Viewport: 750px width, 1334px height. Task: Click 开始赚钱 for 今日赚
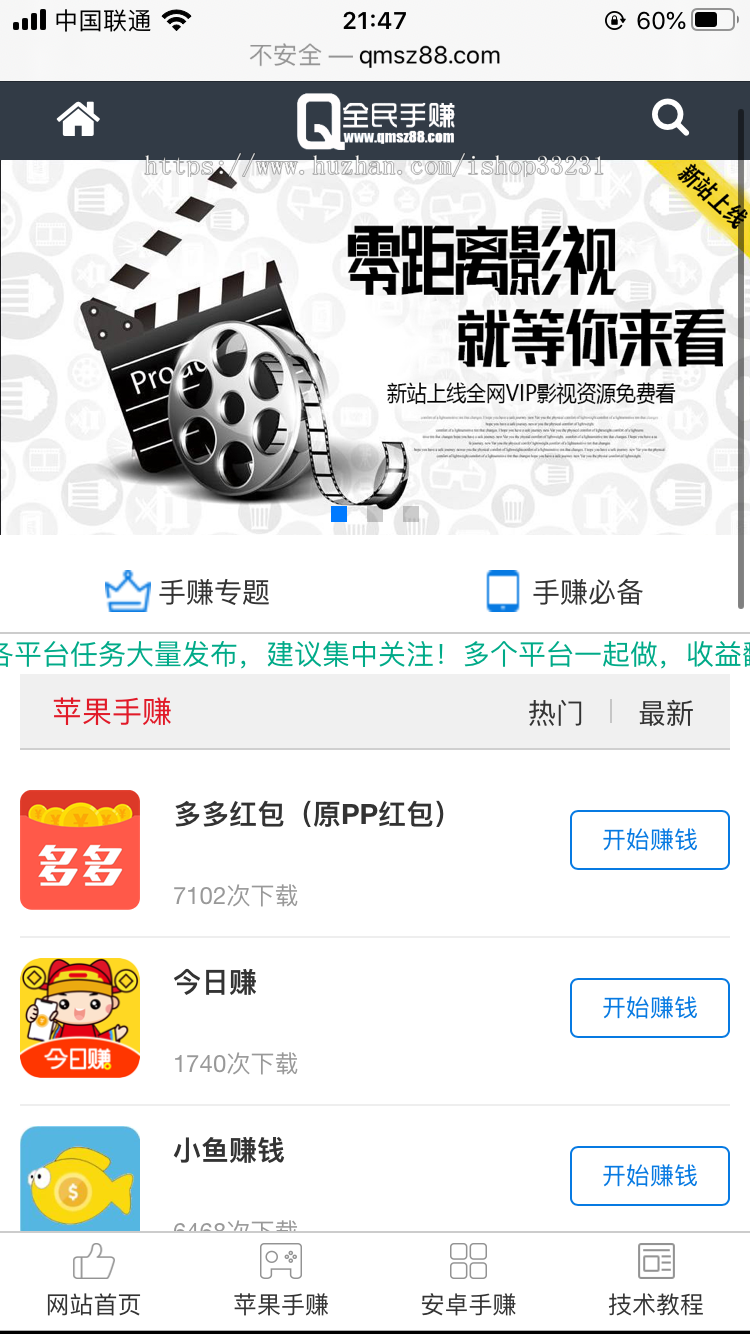pos(649,1008)
